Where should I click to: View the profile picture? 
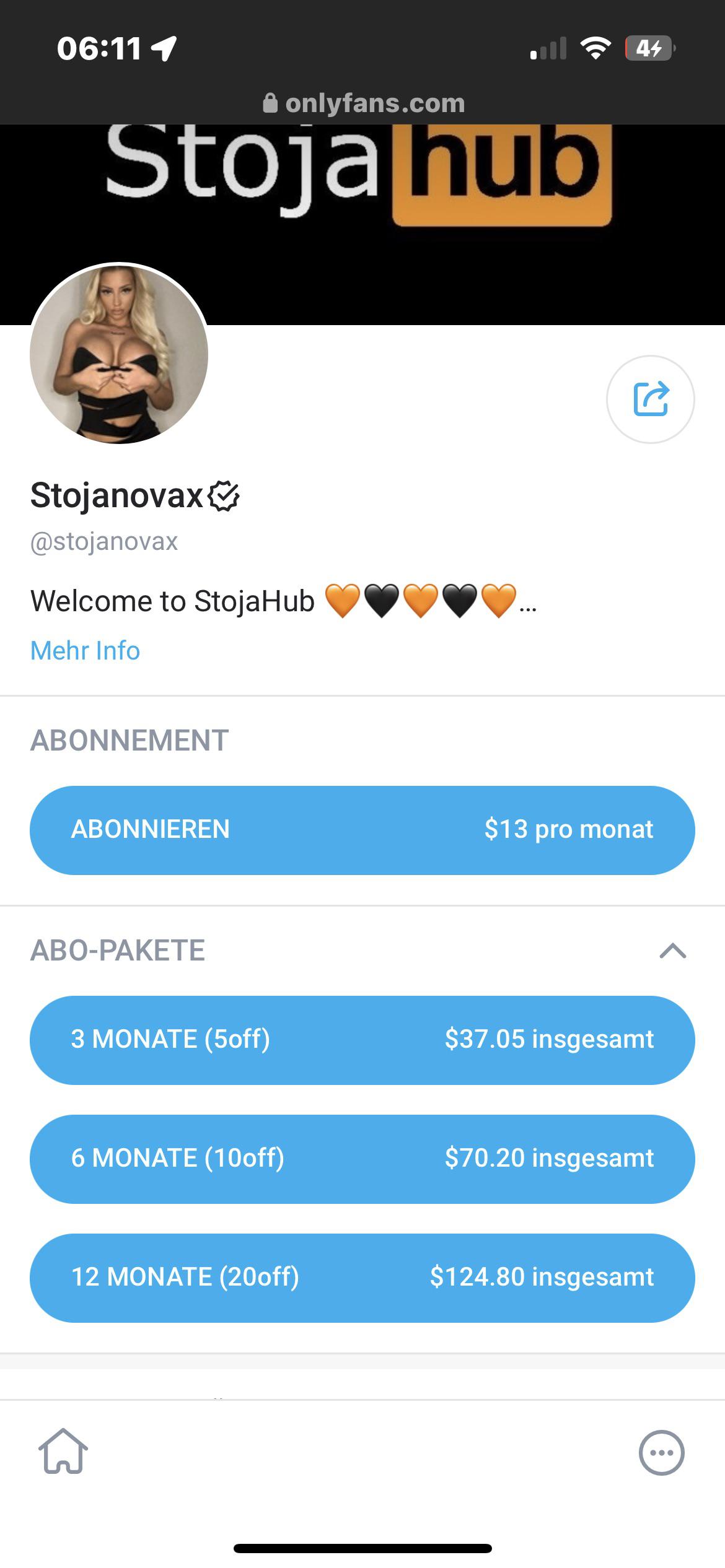[119, 354]
